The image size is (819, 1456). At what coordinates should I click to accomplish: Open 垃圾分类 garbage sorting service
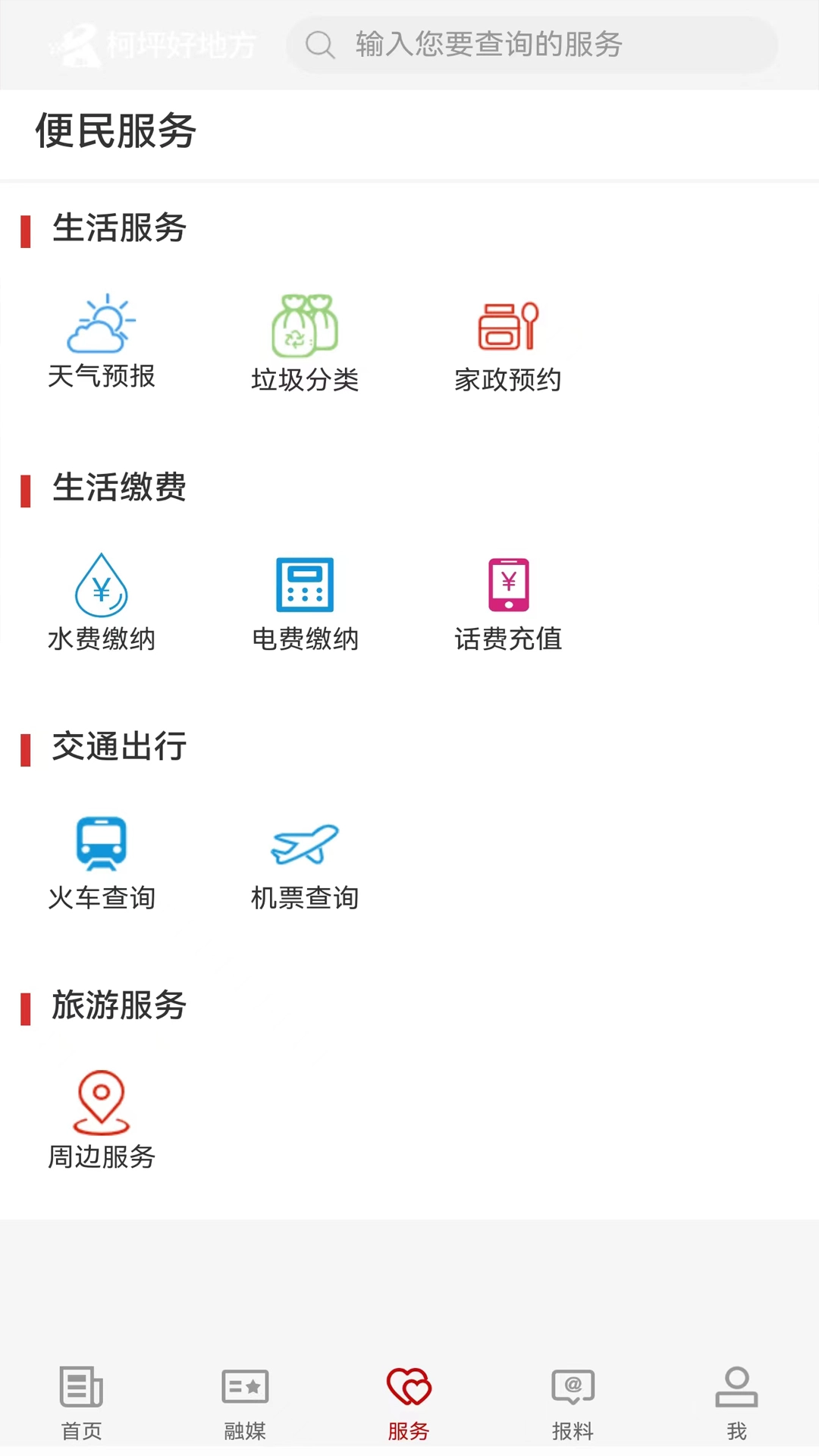click(x=305, y=343)
